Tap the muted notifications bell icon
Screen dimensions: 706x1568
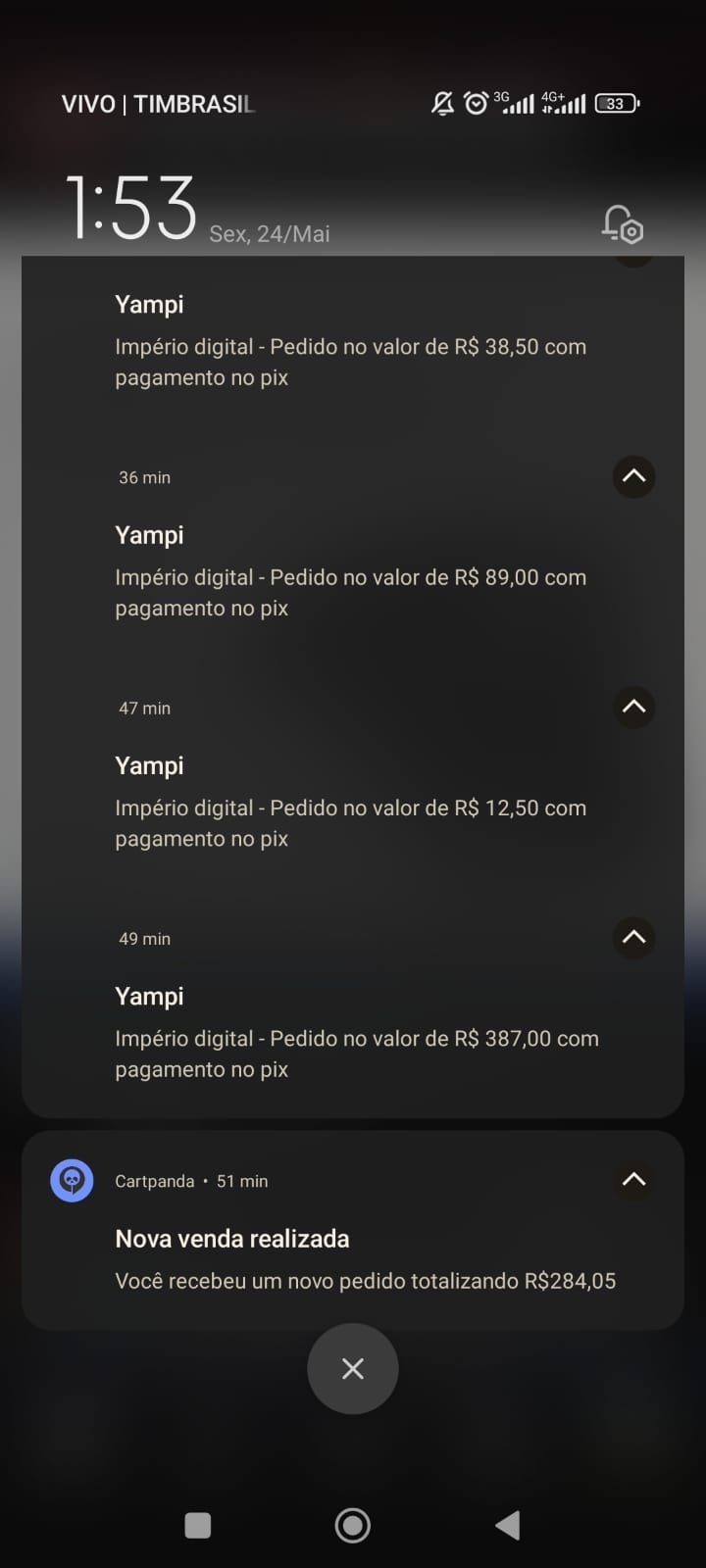tap(440, 102)
